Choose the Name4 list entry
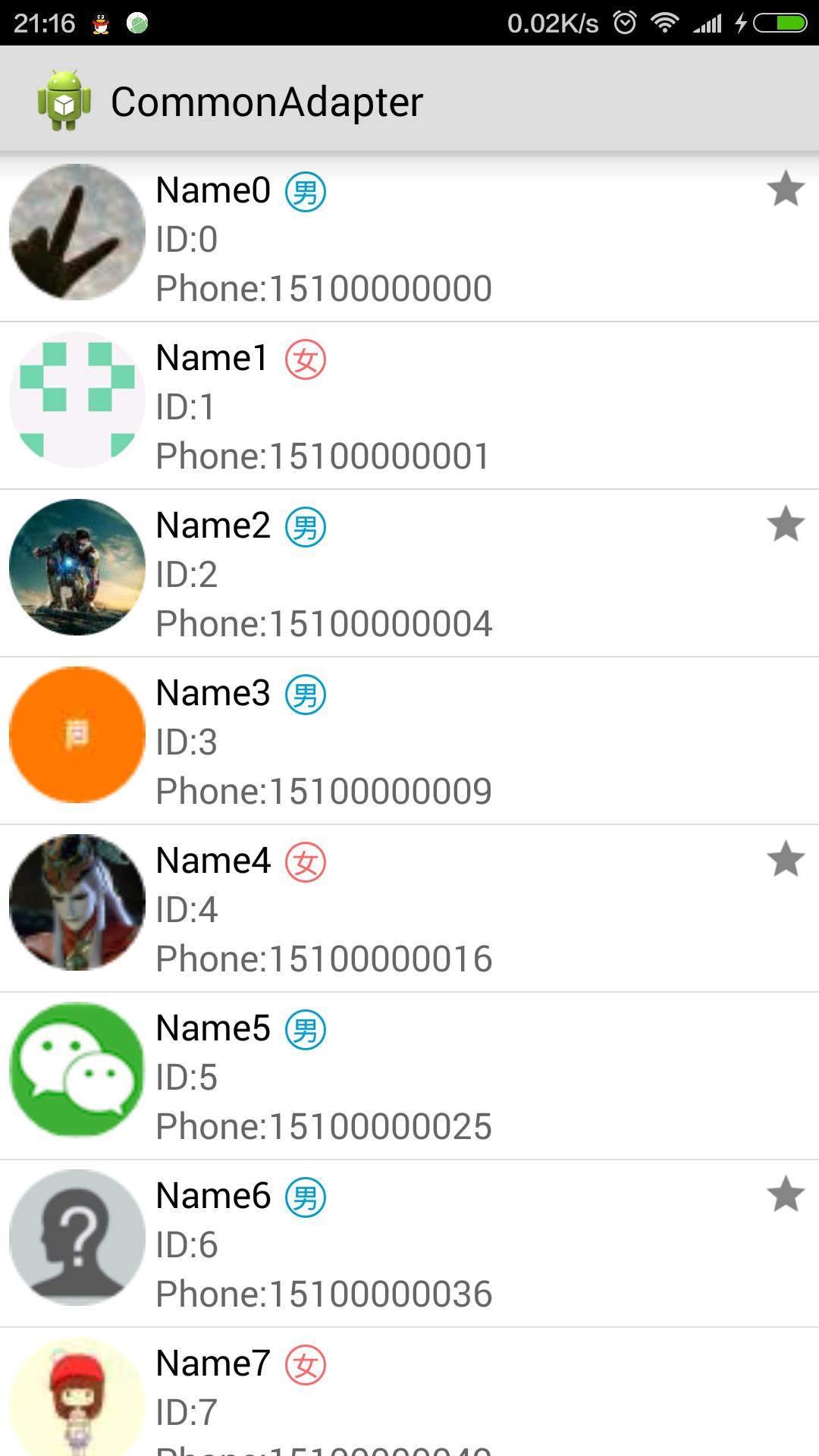Image resolution: width=819 pixels, height=1456 pixels. coord(409,909)
